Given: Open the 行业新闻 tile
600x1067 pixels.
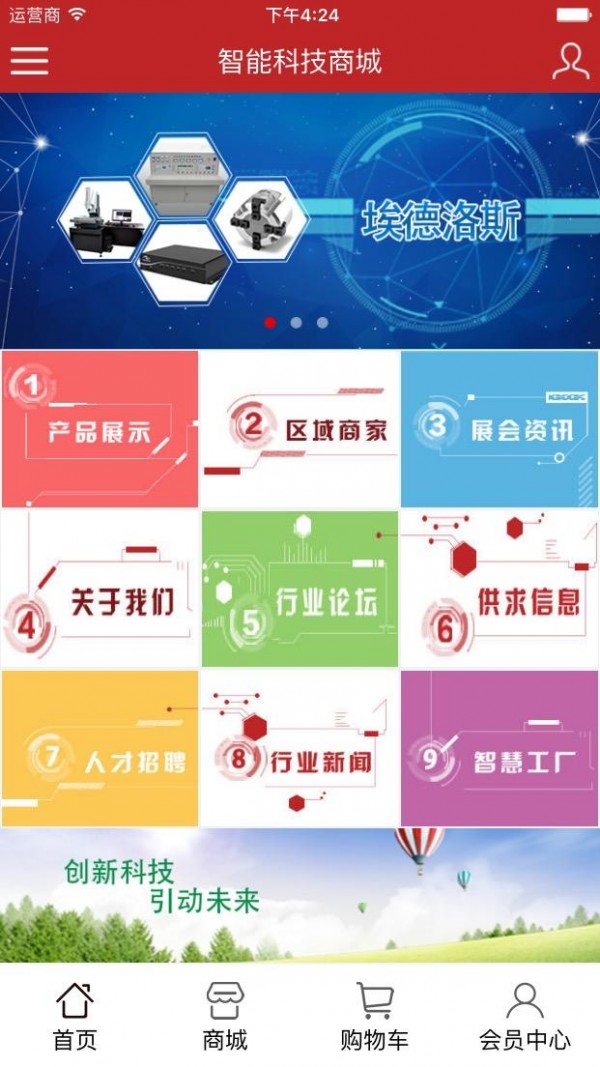Looking at the screenshot, I should pos(300,749).
